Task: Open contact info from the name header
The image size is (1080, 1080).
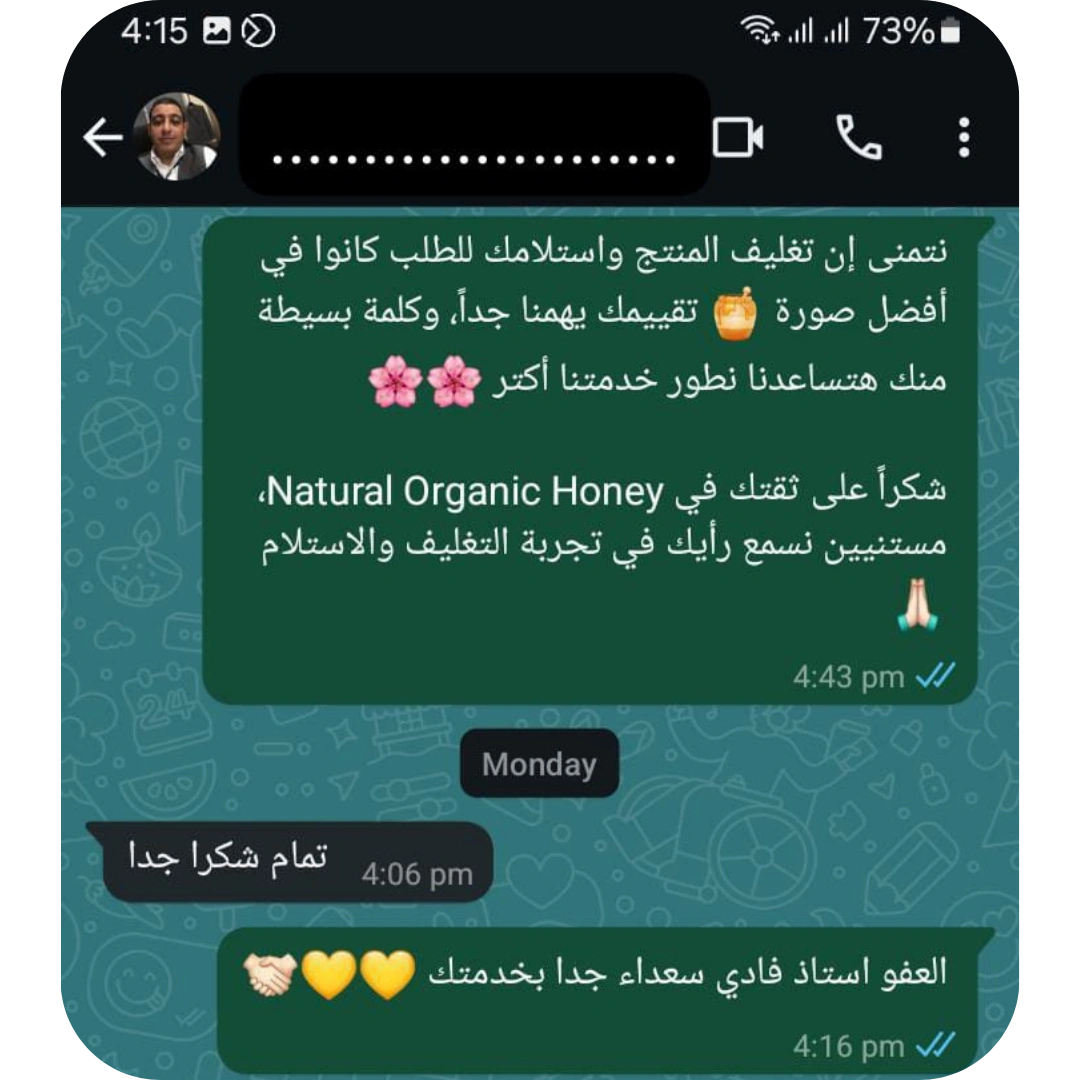Action: [475, 137]
